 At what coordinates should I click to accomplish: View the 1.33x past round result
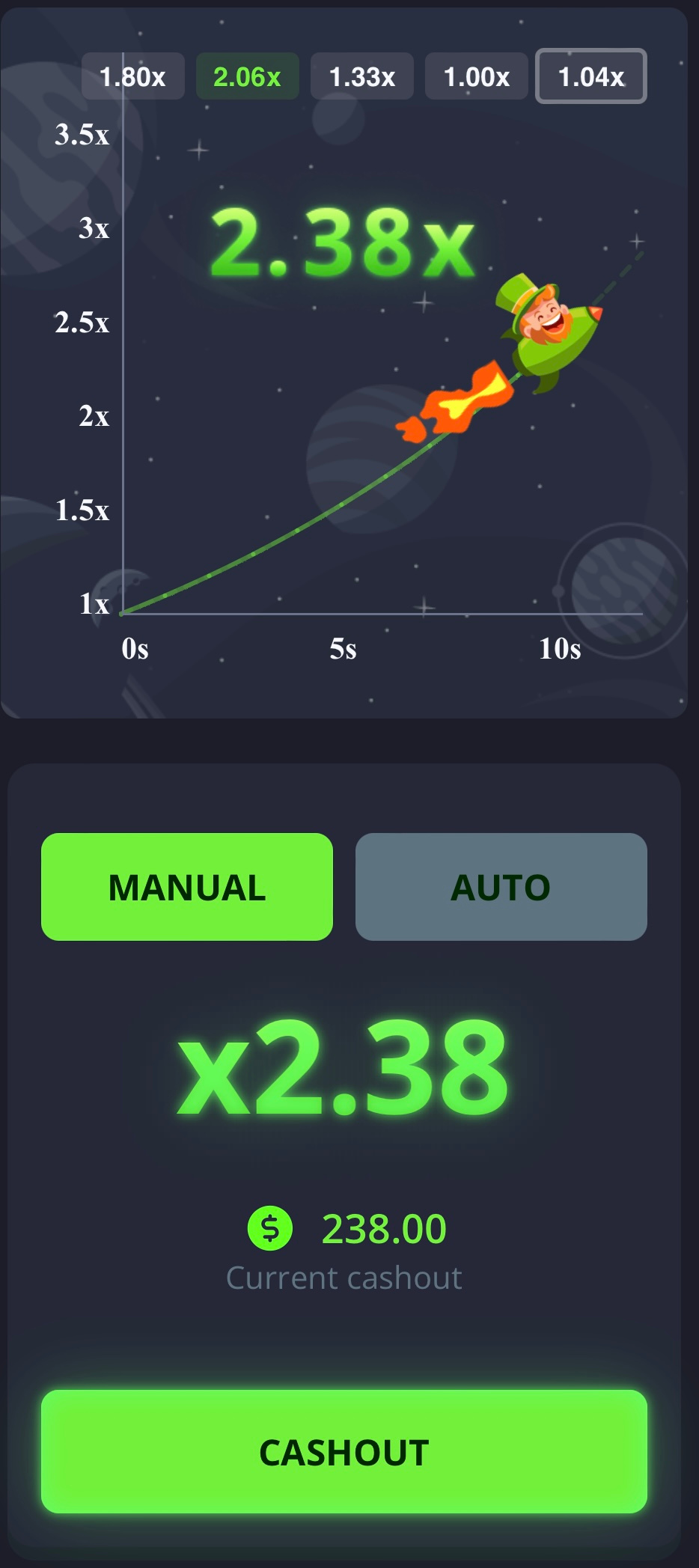[x=361, y=76]
